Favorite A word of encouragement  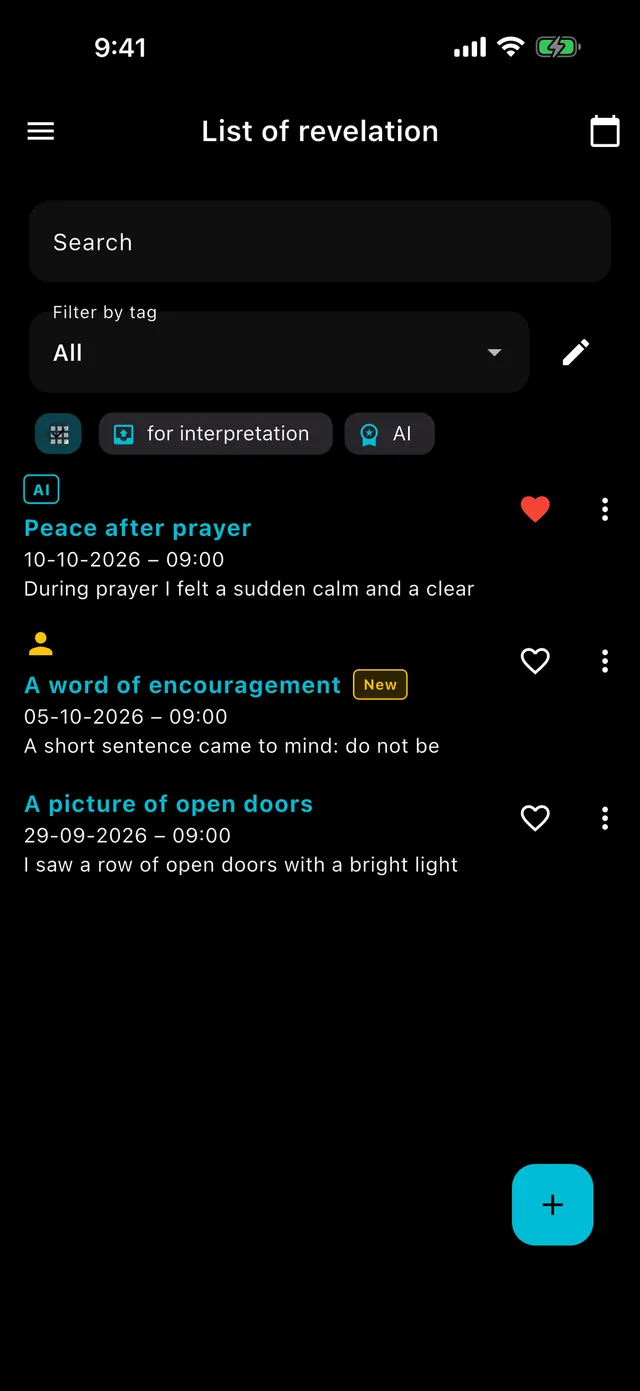tap(536, 661)
